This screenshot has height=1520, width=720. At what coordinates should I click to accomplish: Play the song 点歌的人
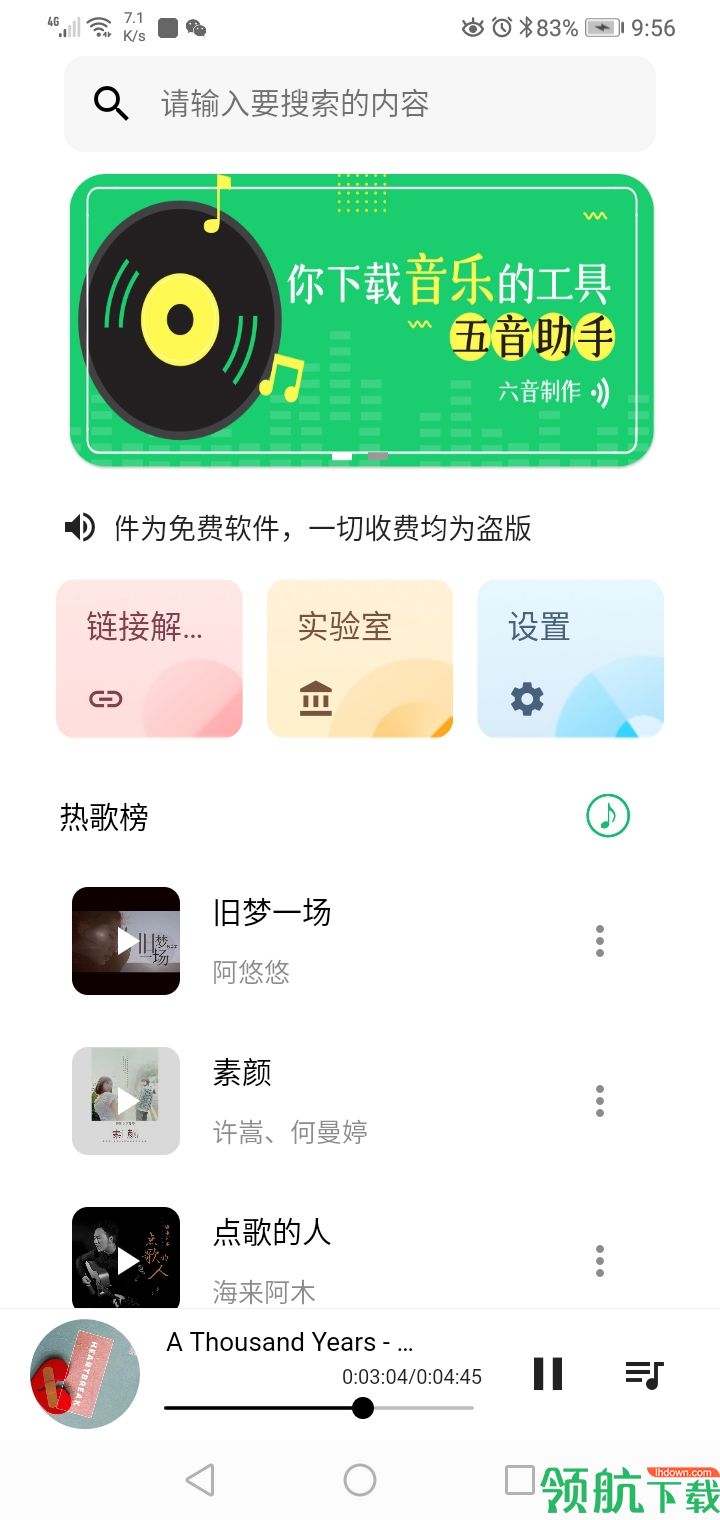(126, 1259)
